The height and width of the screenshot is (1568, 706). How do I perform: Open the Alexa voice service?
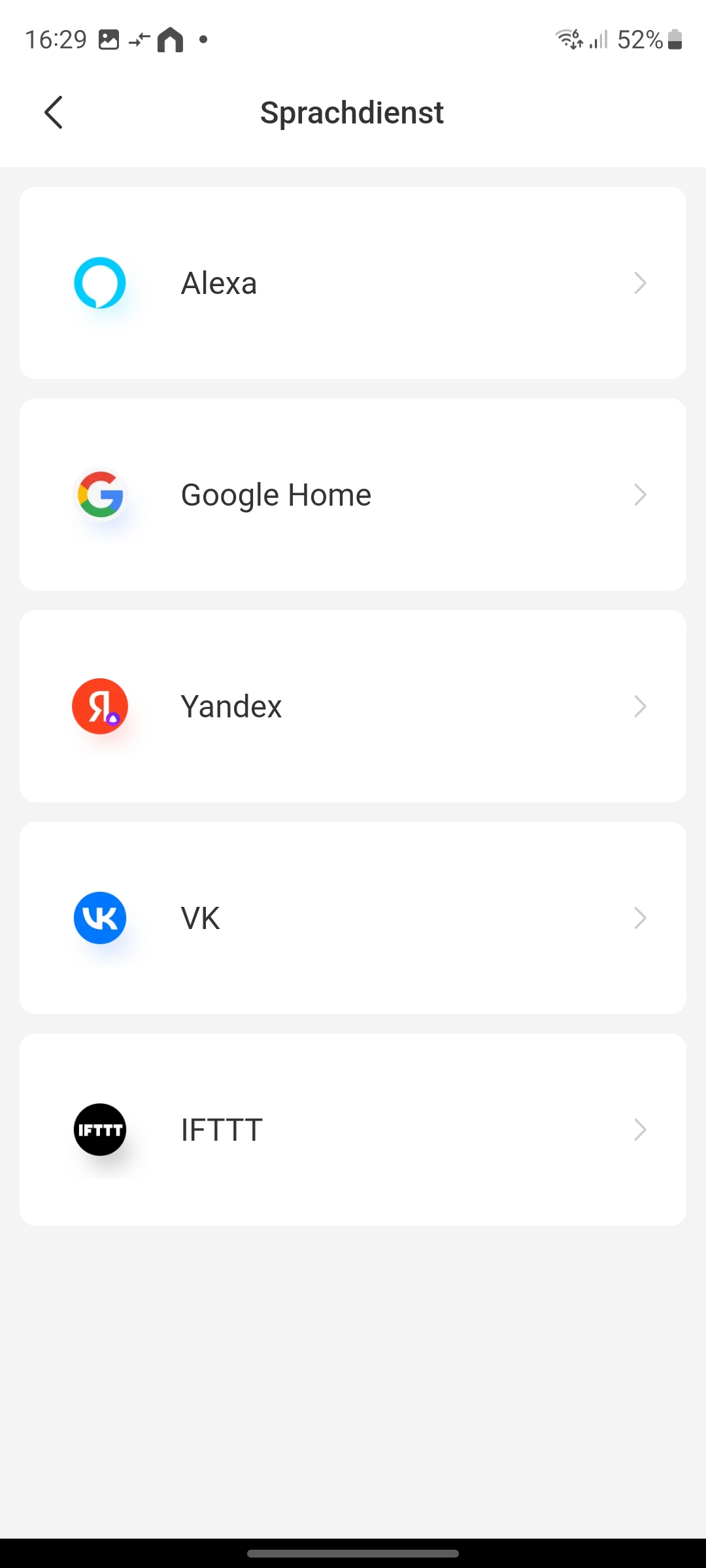point(353,283)
